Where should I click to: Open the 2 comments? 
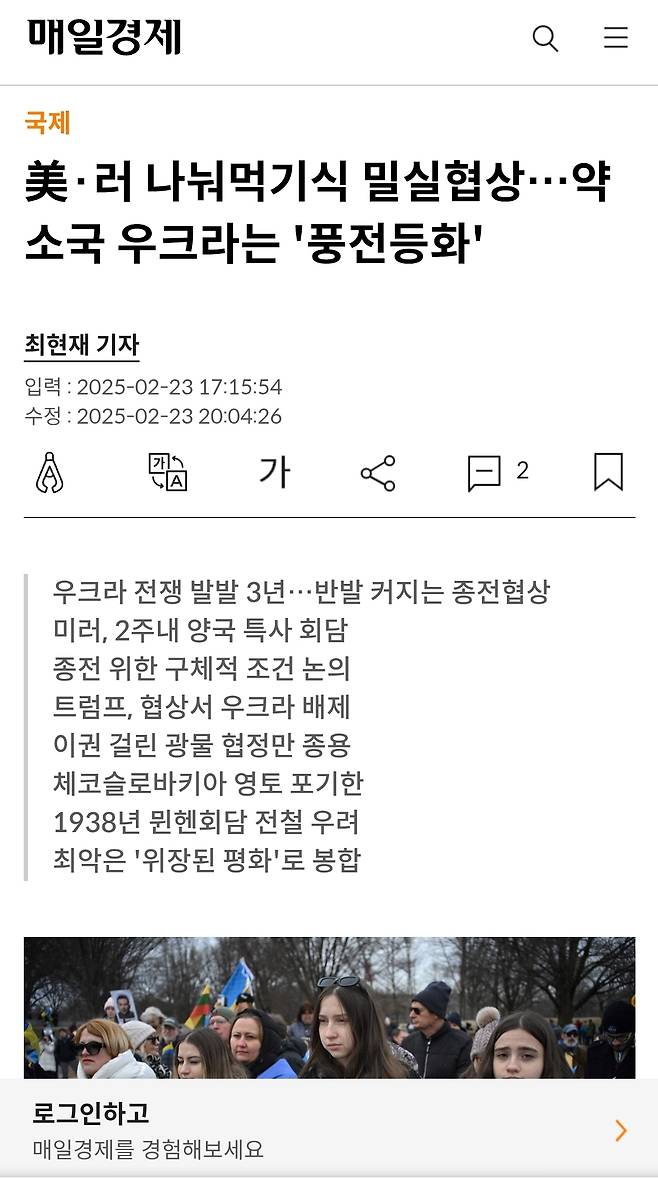[x=497, y=472]
